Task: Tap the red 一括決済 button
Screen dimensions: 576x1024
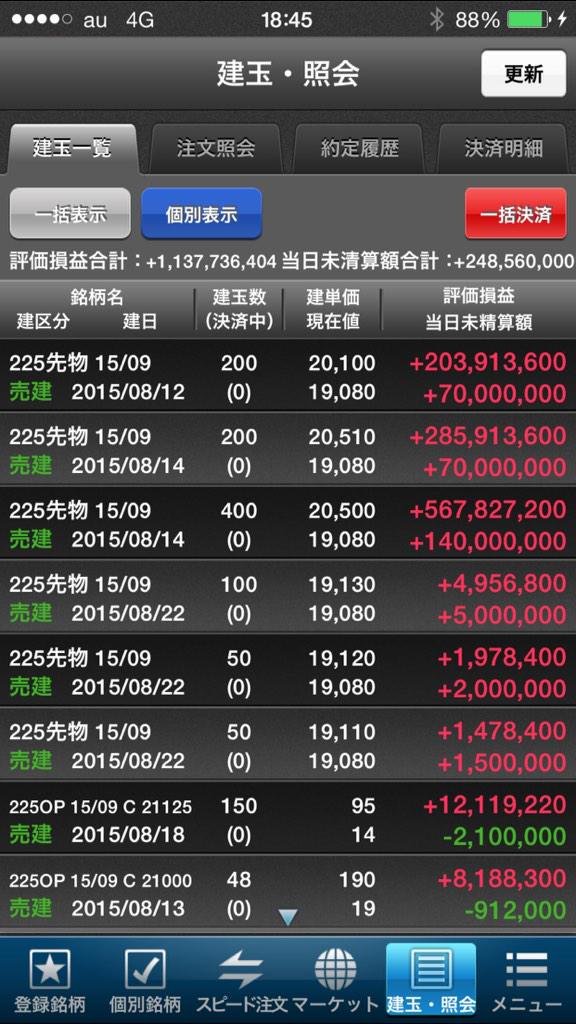Action: [x=515, y=214]
